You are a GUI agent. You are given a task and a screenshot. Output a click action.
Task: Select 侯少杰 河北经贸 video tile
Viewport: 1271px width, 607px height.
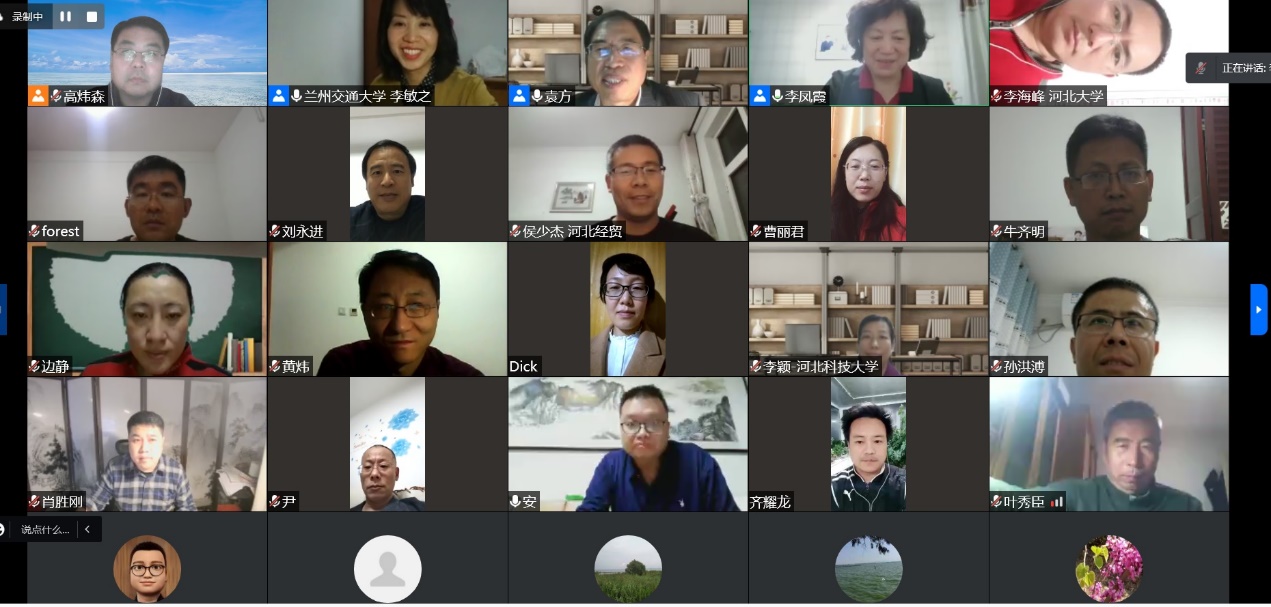click(628, 174)
